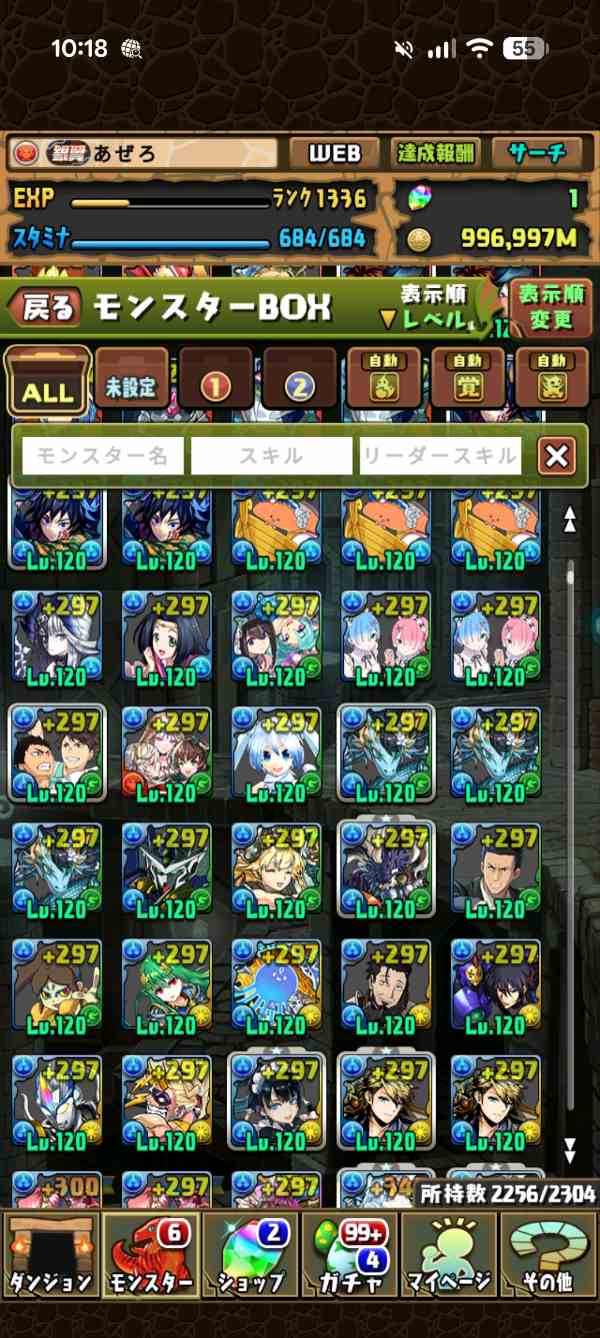Tap 表示順変更 to change sort order

[551, 308]
